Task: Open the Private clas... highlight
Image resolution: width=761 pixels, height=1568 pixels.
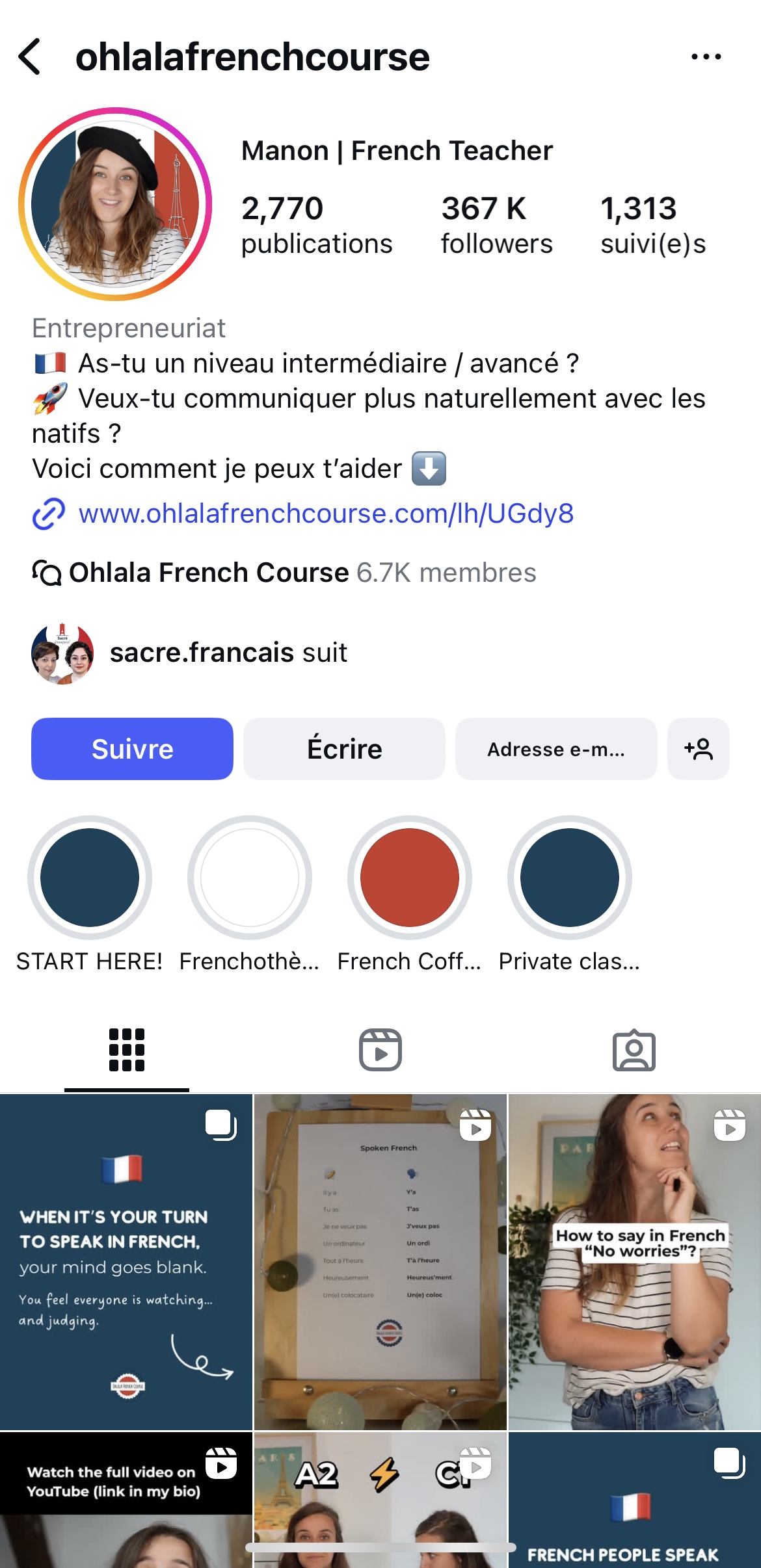Action: pos(570,878)
